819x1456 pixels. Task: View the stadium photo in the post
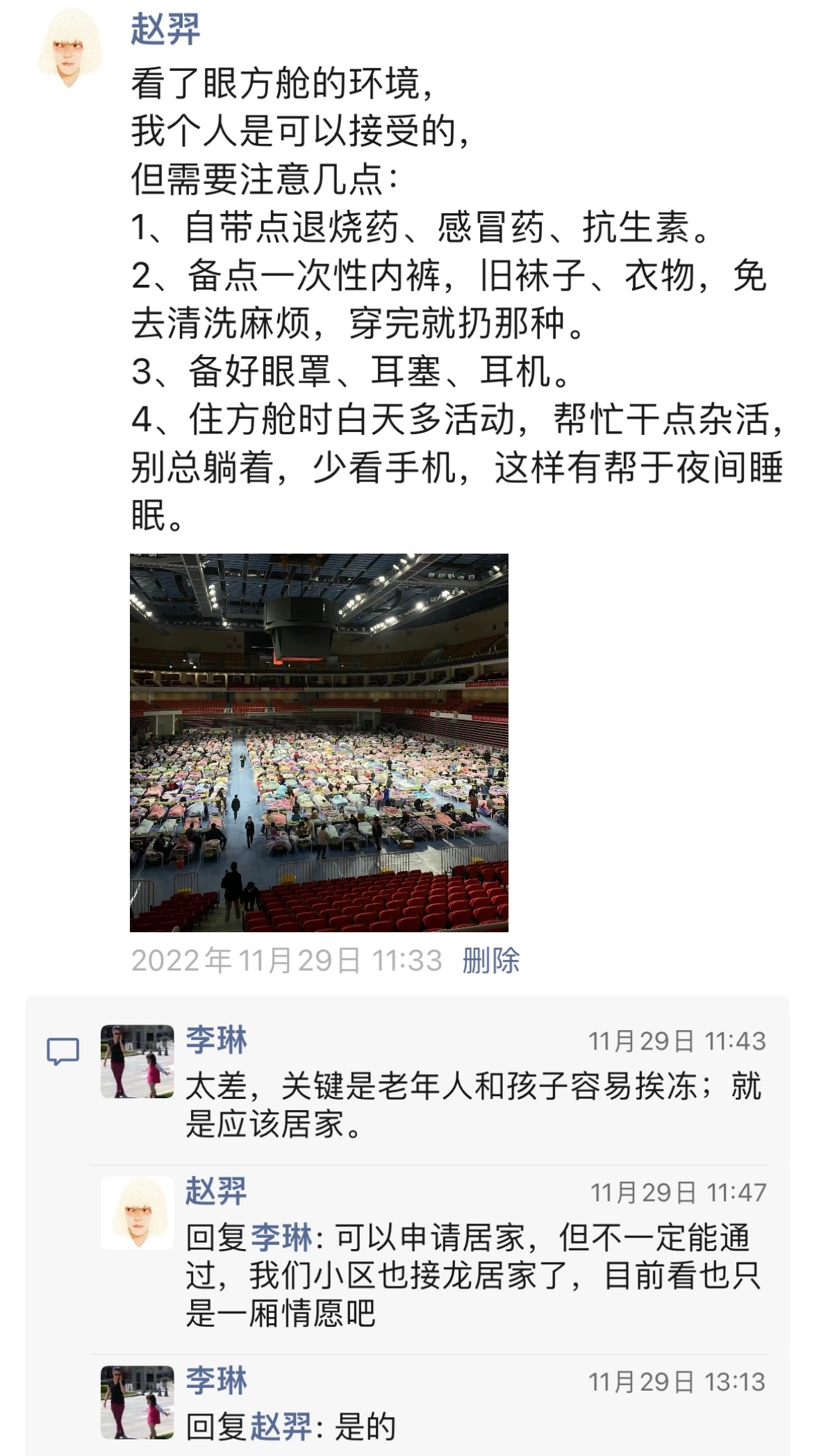(x=319, y=742)
